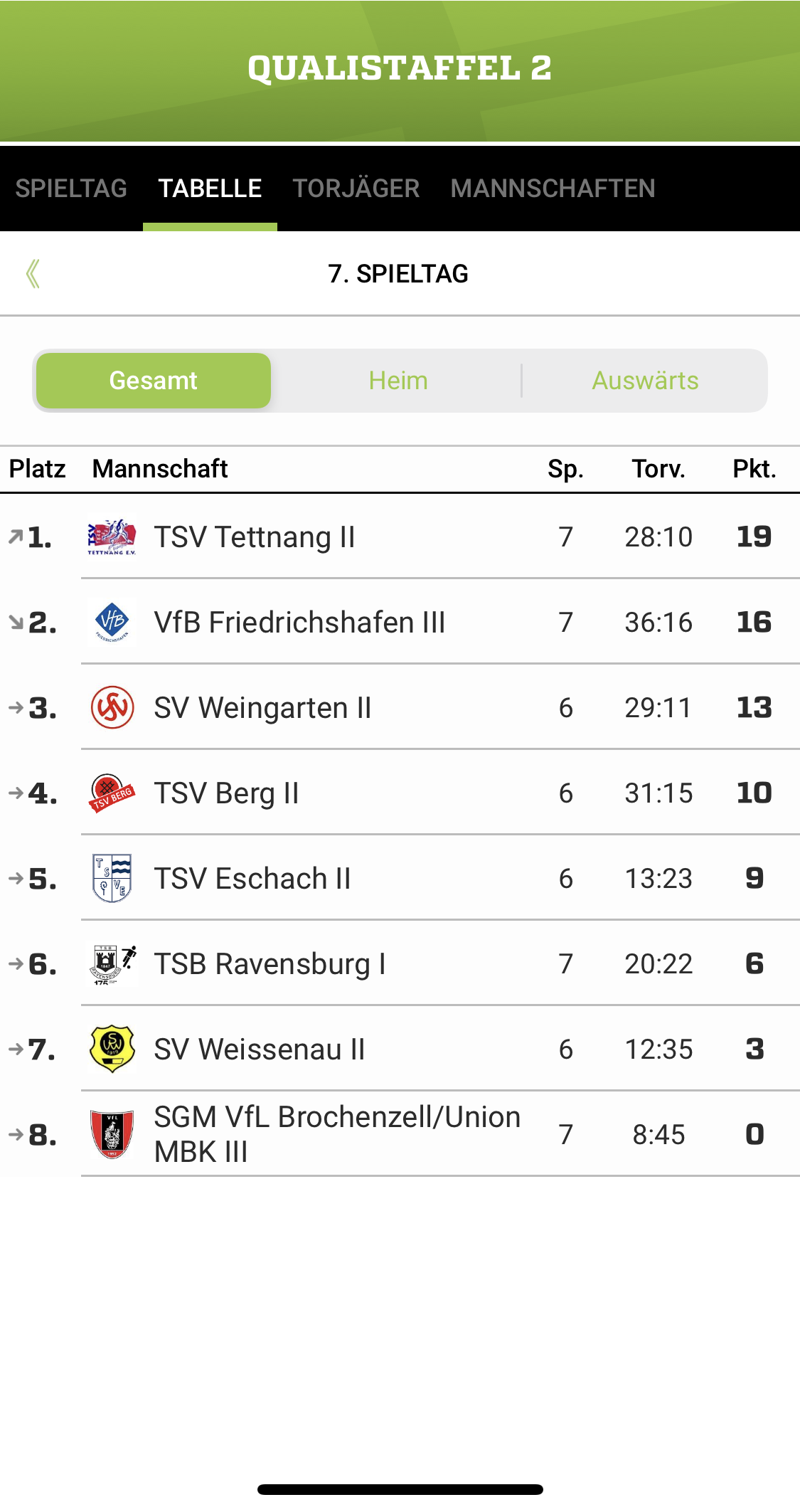This screenshot has width=800, height=1512.
Task: Switch to the Mannschaften tab
Action: [x=553, y=189]
